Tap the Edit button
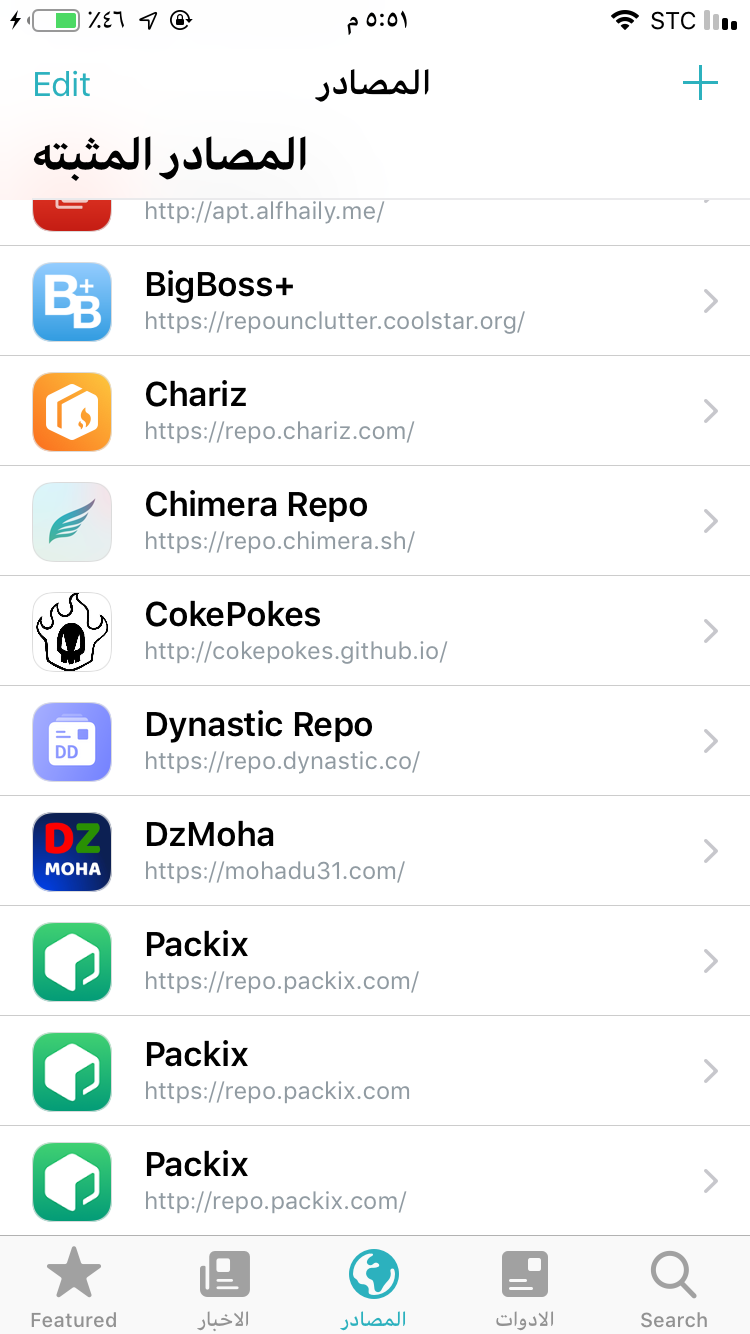The image size is (750, 1334). point(62,84)
